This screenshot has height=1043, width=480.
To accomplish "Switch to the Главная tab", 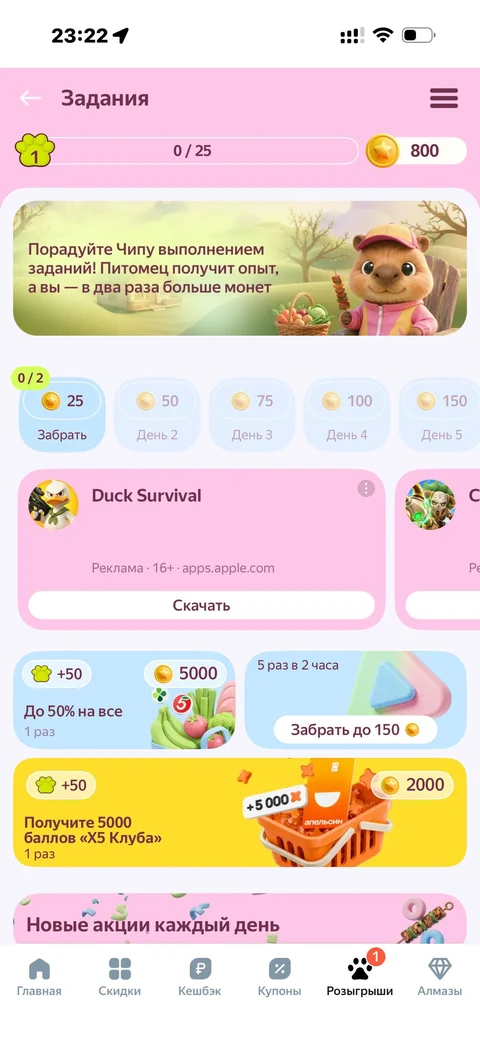I will [39, 976].
